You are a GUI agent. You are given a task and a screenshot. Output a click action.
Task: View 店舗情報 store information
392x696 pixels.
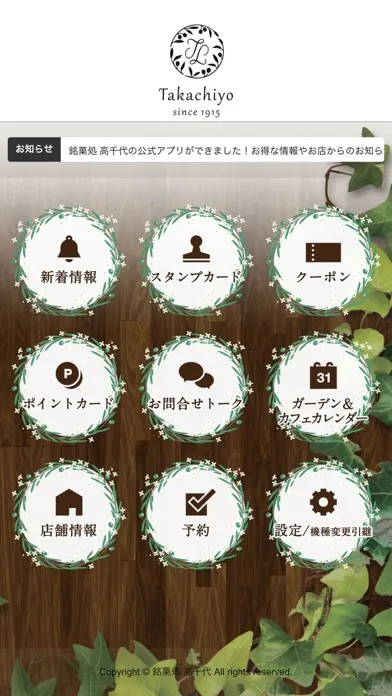(x=69, y=515)
